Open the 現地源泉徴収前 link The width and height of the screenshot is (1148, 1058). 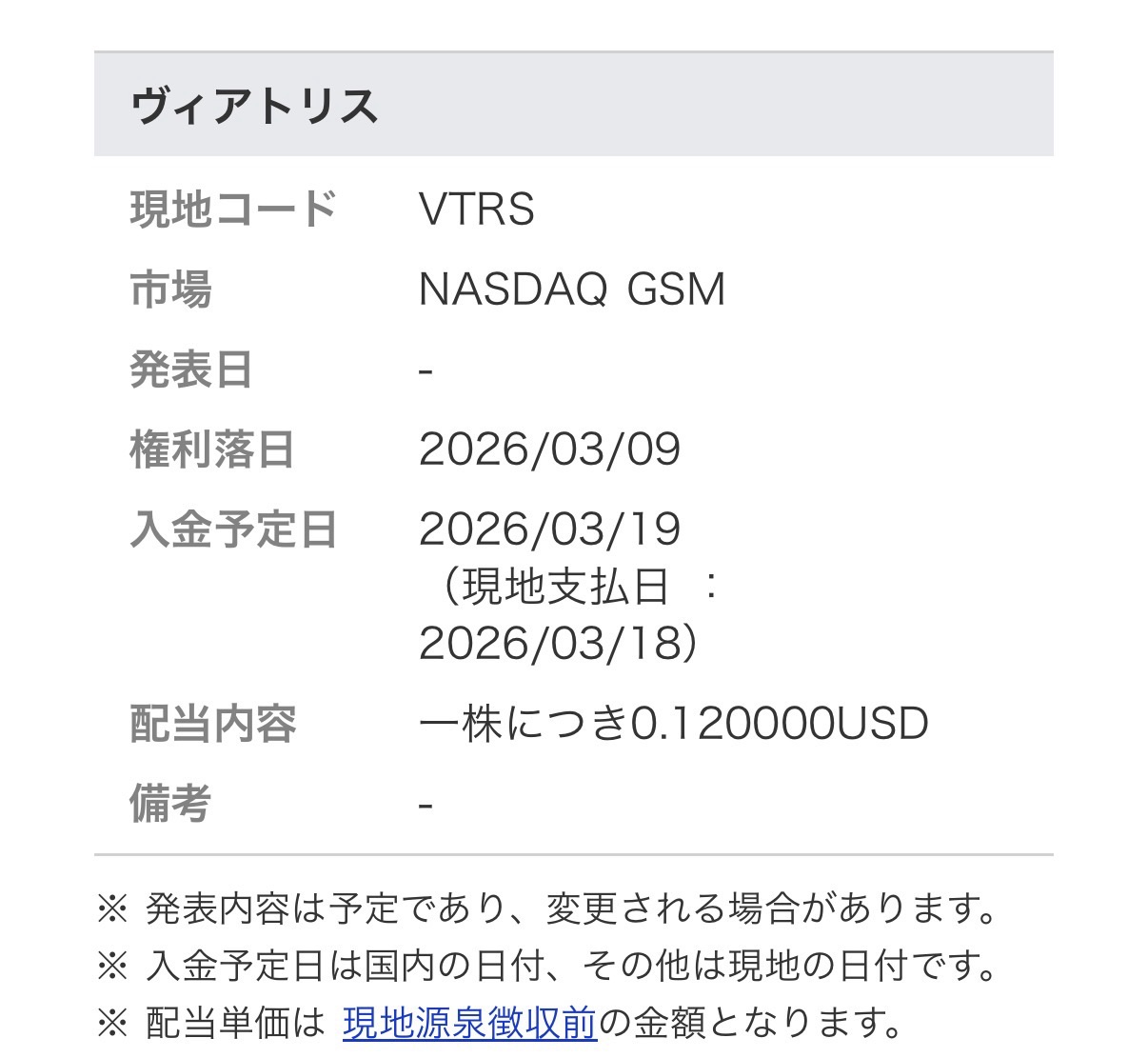coord(469,1023)
